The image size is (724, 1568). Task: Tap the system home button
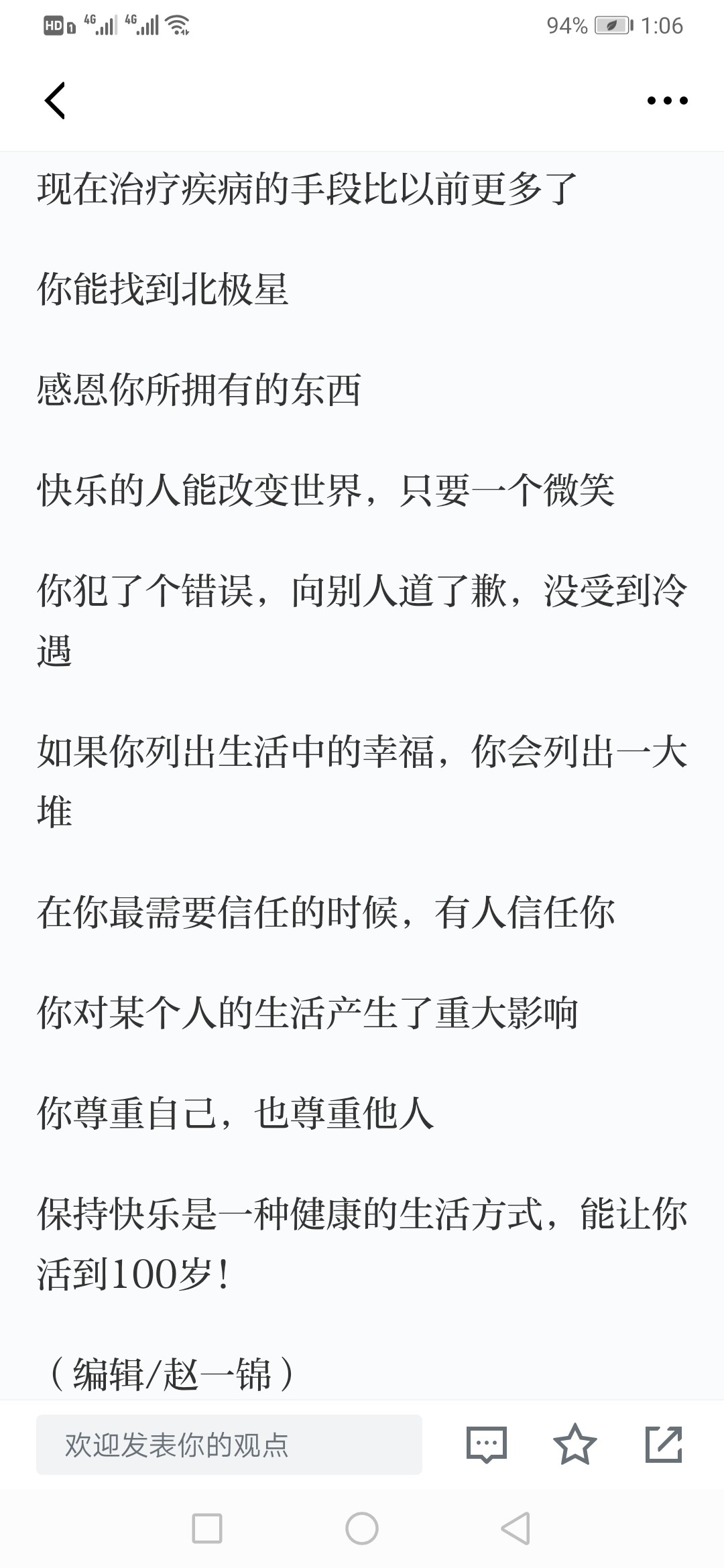(x=362, y=1528)
